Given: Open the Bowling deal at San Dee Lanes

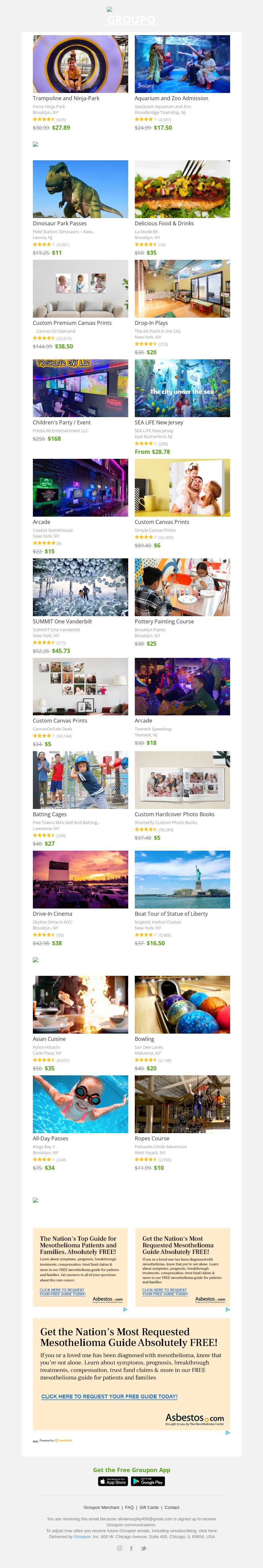Looking at the screenshot, I should point(182,1004).
